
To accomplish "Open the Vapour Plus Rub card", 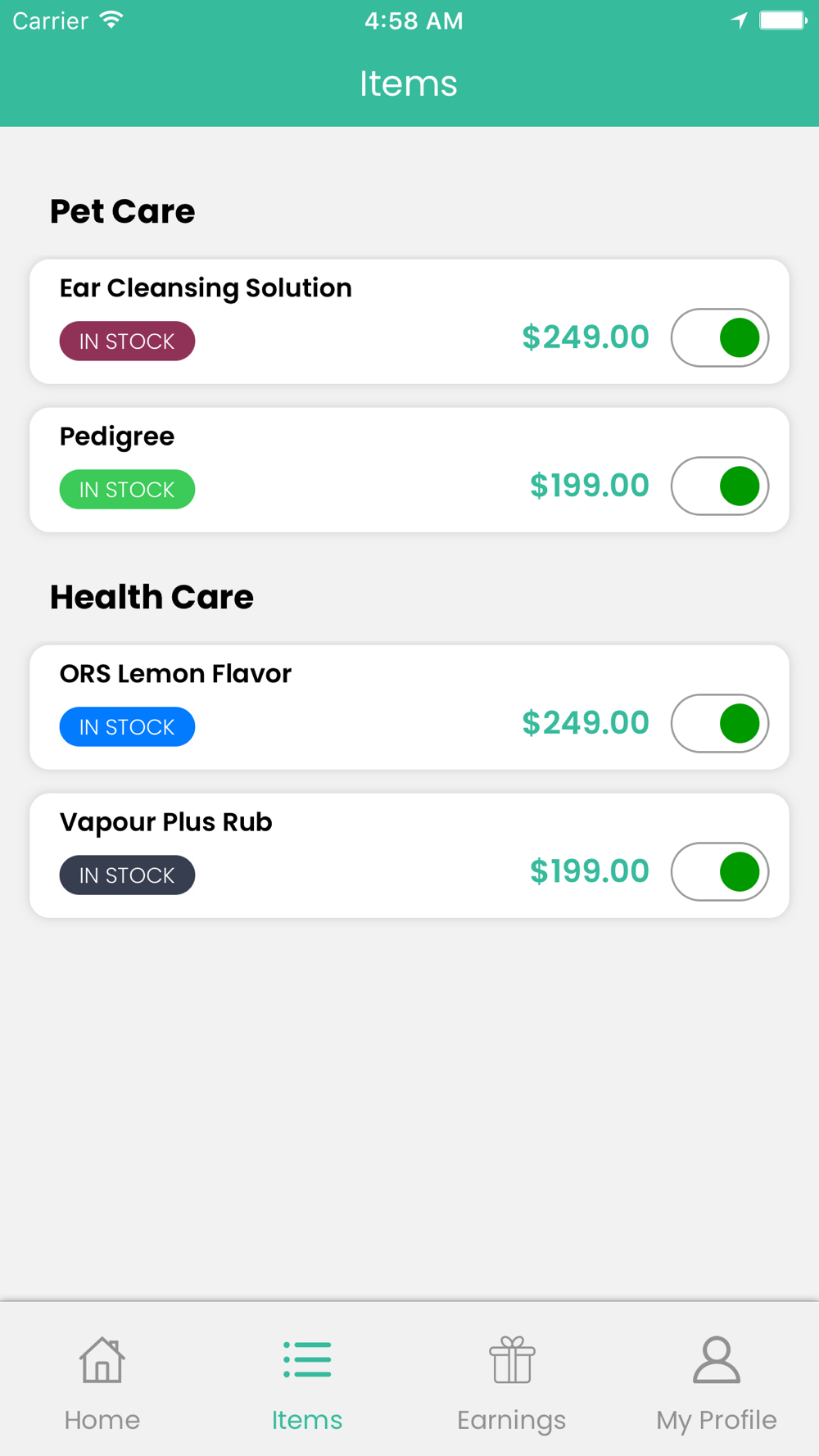I will (x=409, y=856).
